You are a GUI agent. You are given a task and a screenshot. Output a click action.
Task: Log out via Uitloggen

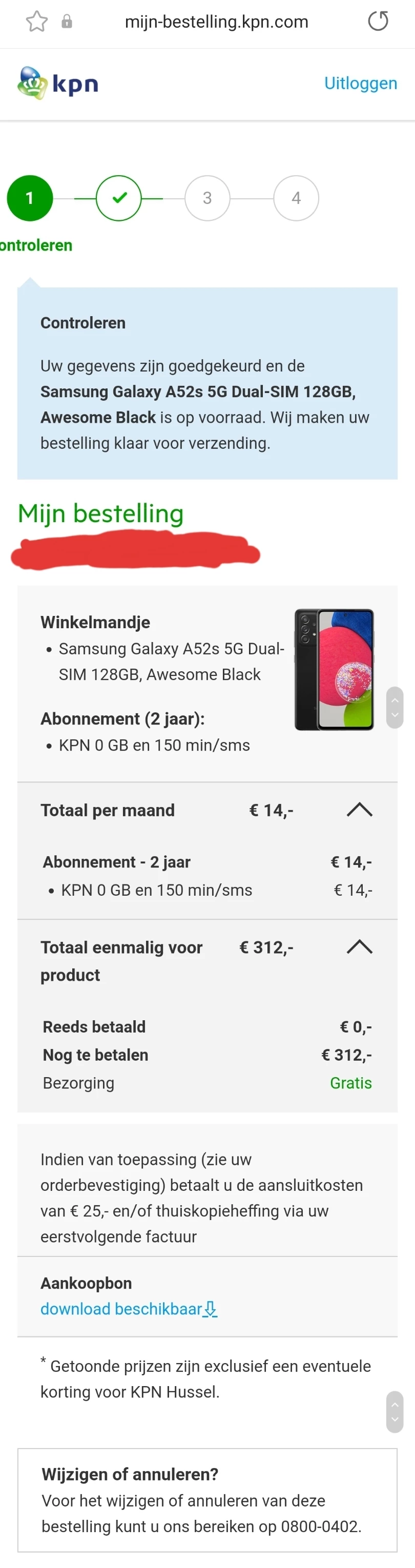click(360, 84)
